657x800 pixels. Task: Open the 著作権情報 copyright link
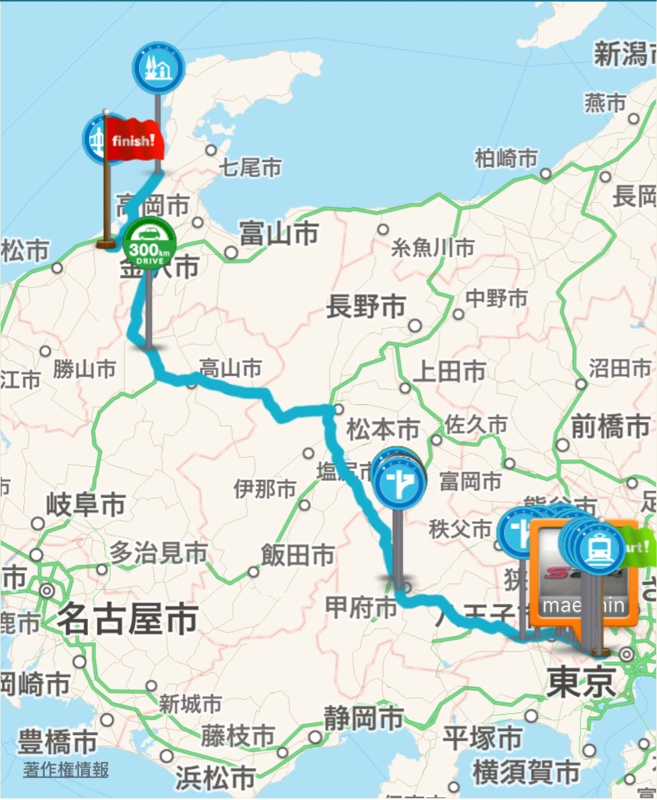tap(66, 770)
